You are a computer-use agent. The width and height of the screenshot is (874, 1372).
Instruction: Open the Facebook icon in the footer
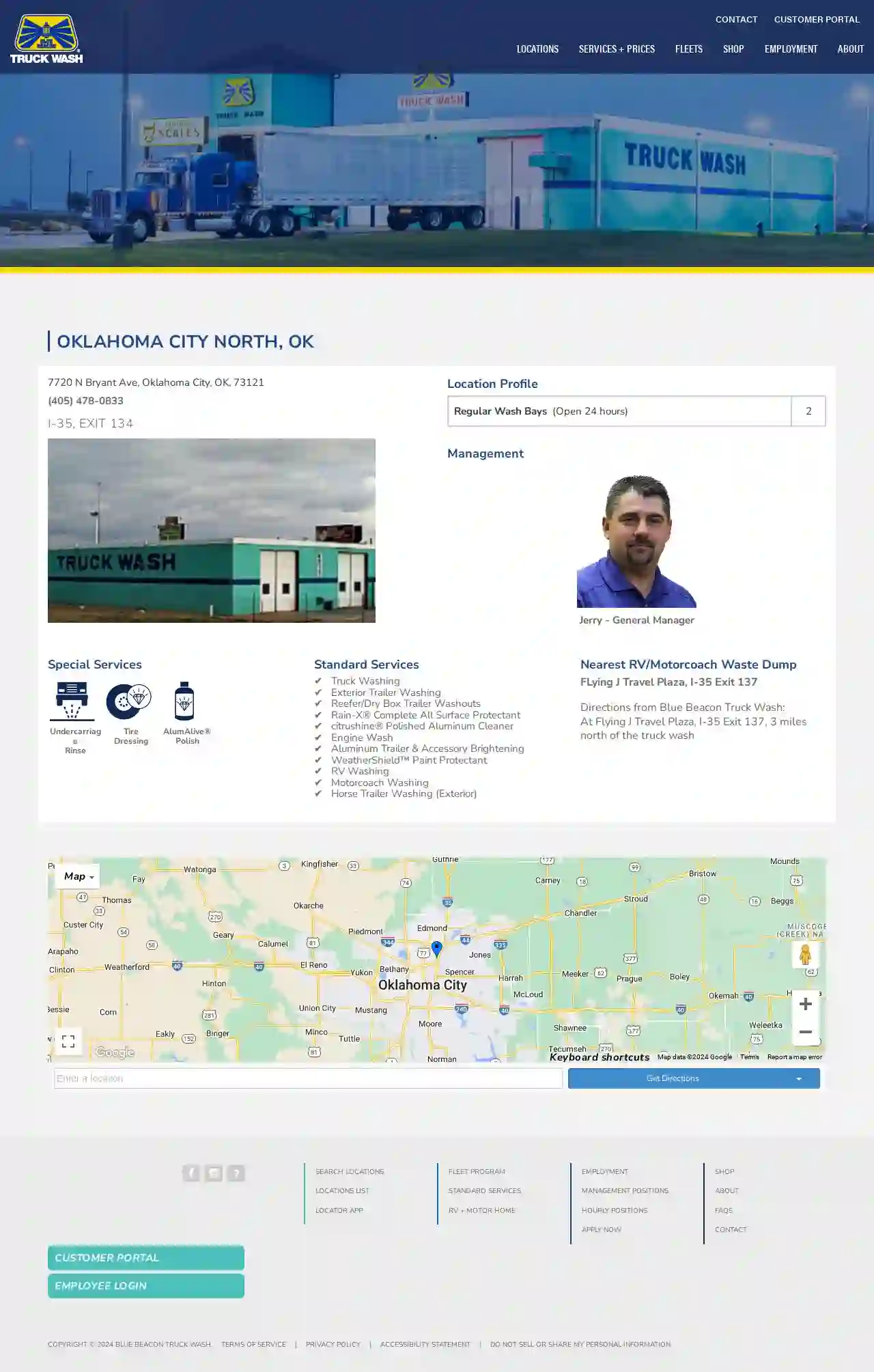click(191, 1173)
